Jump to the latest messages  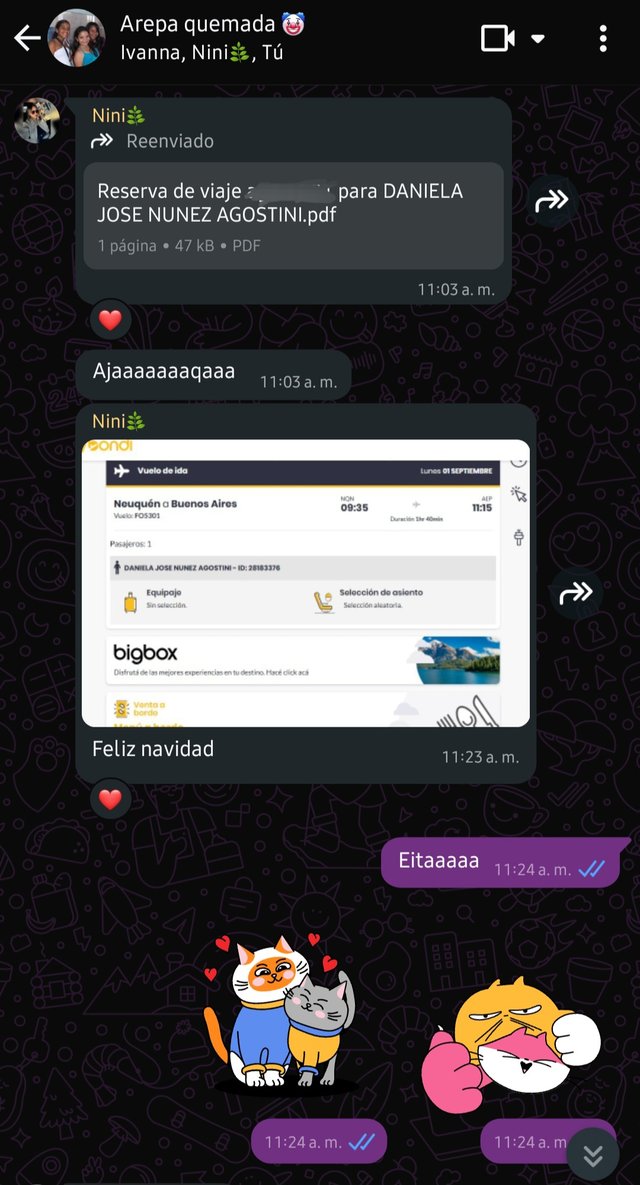pos(592,1156)
